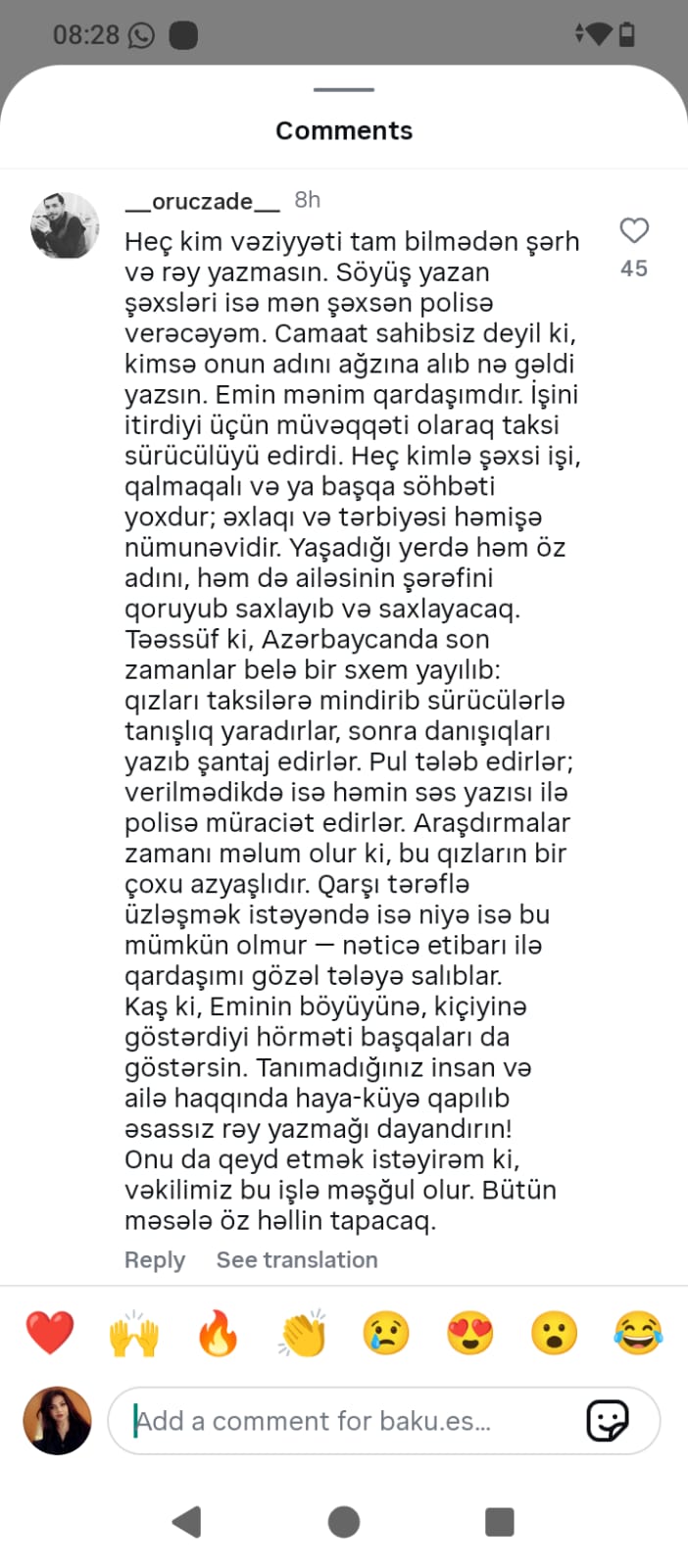Like the comment by __oruczade__

(x=634, y=231)
